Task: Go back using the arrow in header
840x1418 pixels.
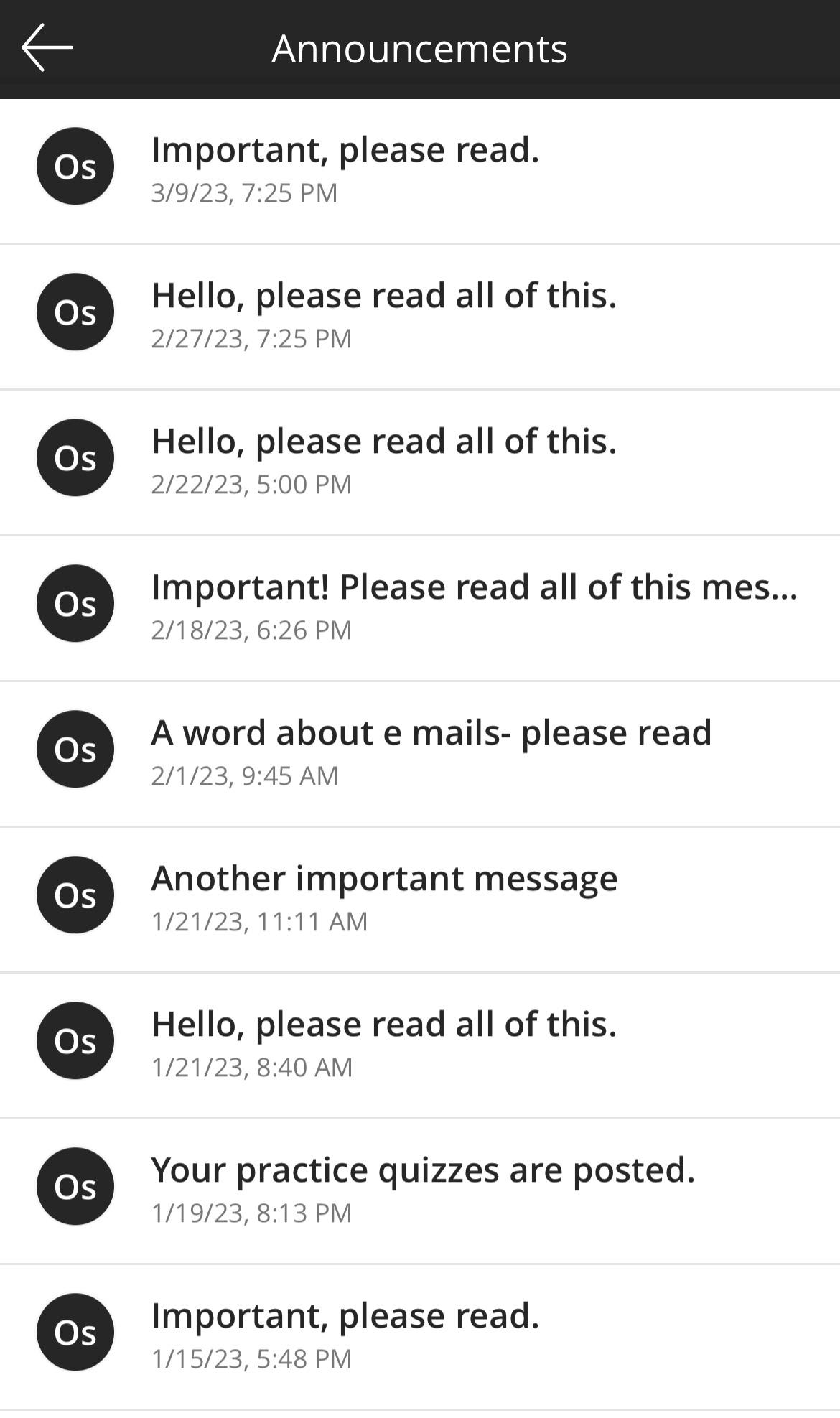Action: (47, 48)
